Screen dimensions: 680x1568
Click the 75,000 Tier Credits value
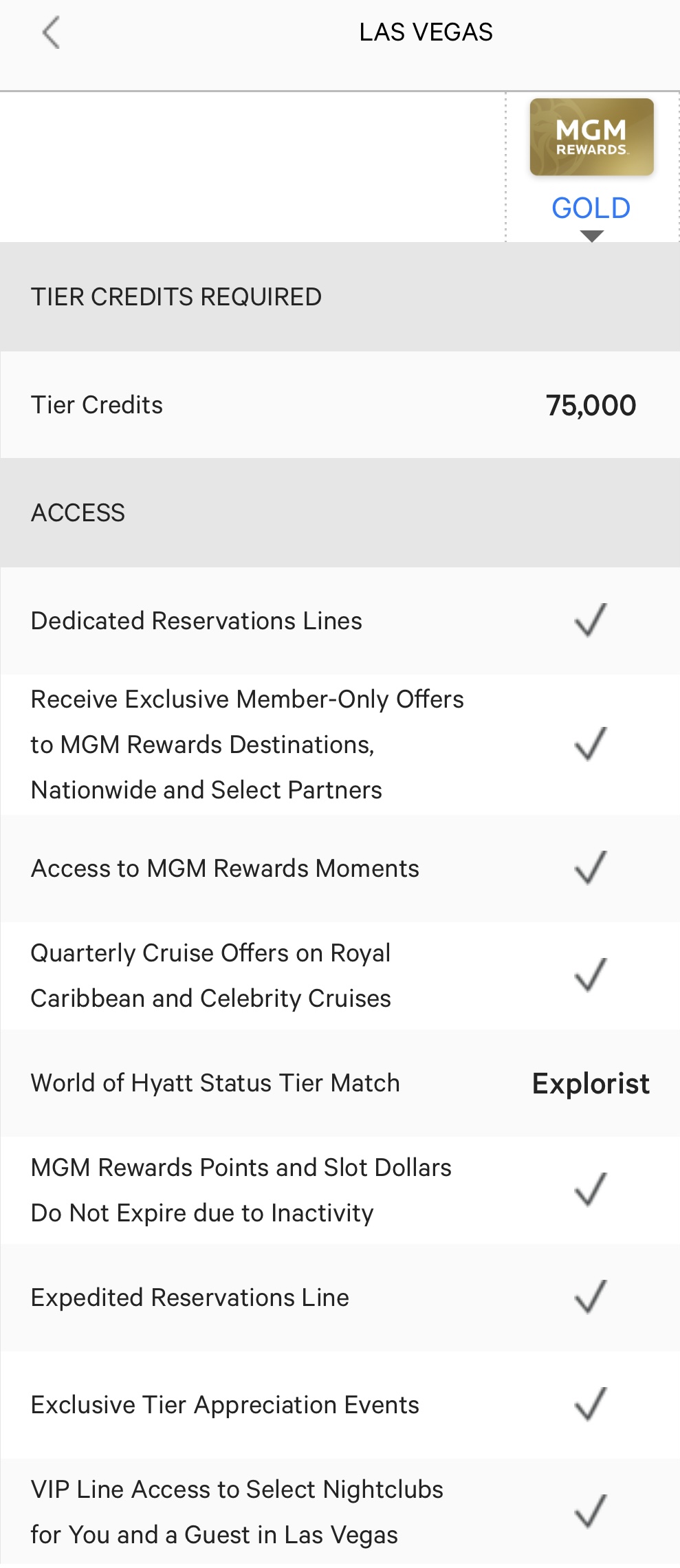point(591,405)
